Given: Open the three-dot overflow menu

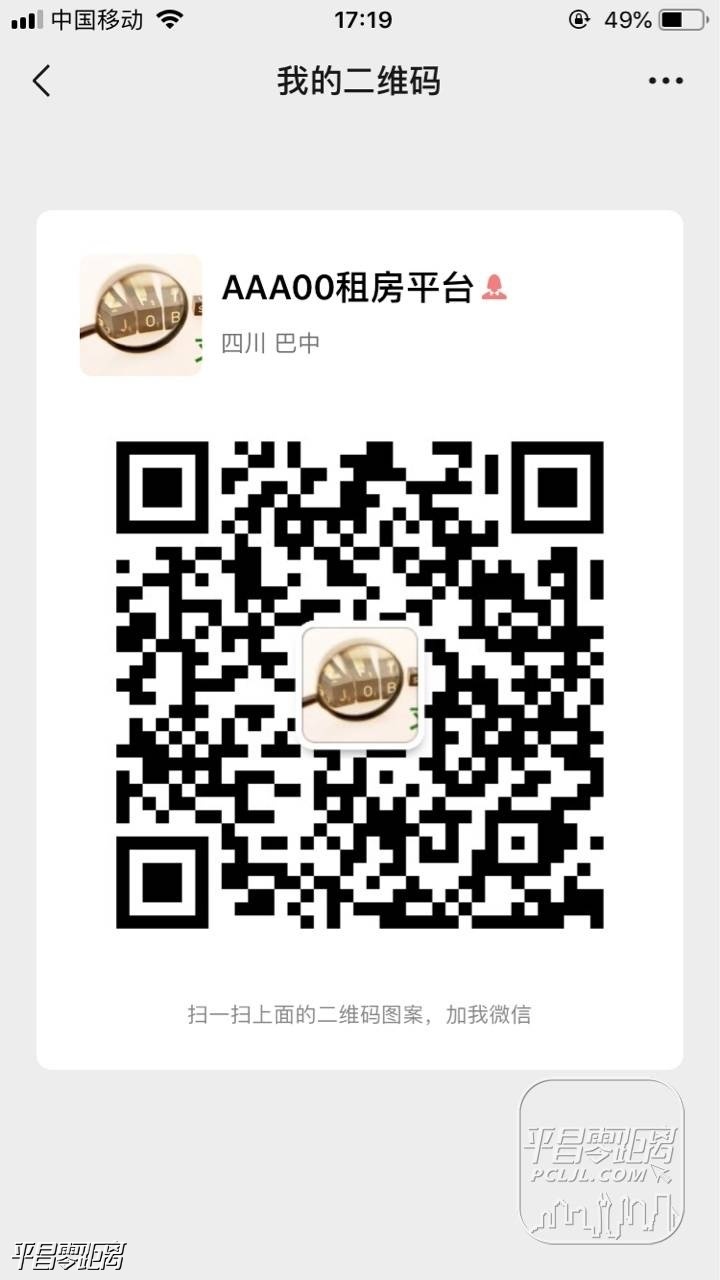Looking at the screenshot, I should coord(665,81).
